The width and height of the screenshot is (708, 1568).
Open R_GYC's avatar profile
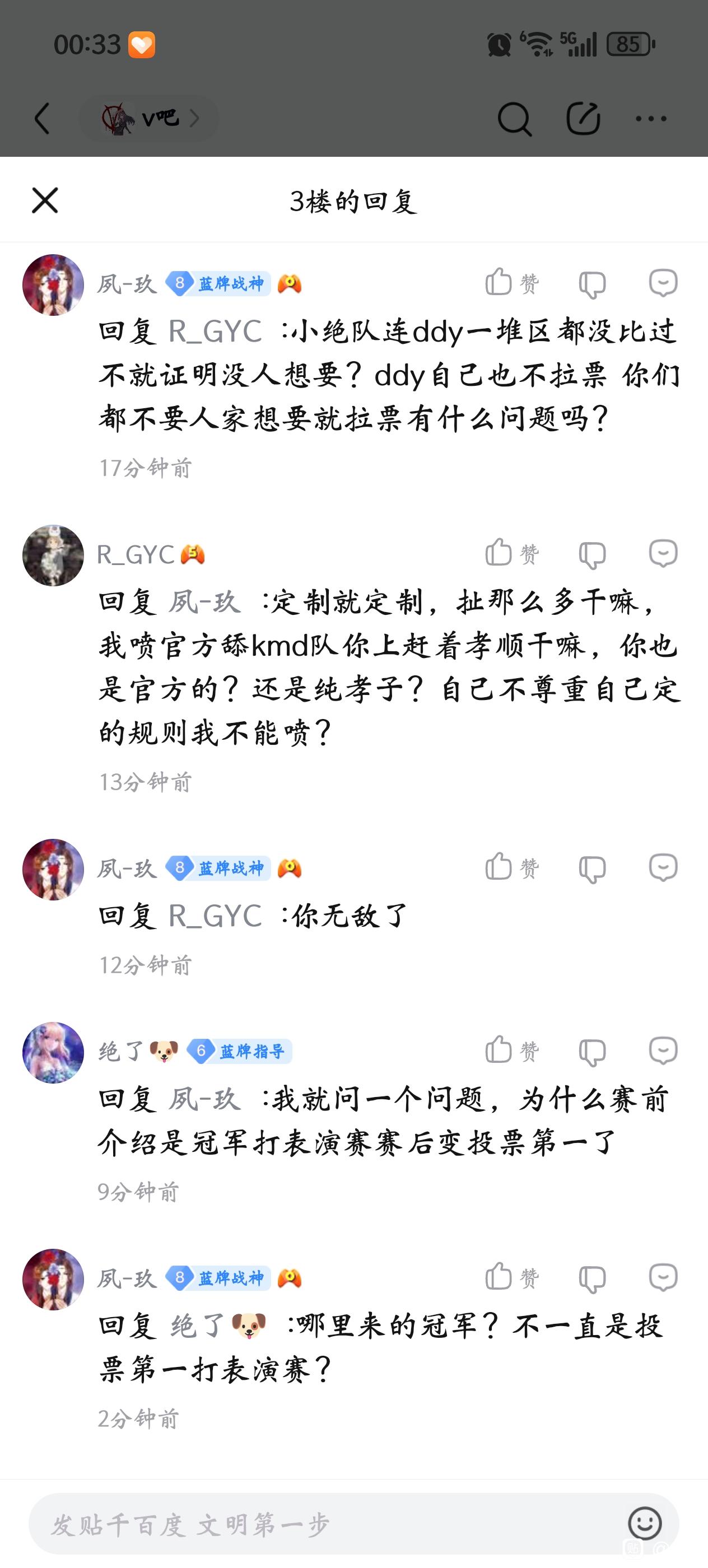[53, 555]
